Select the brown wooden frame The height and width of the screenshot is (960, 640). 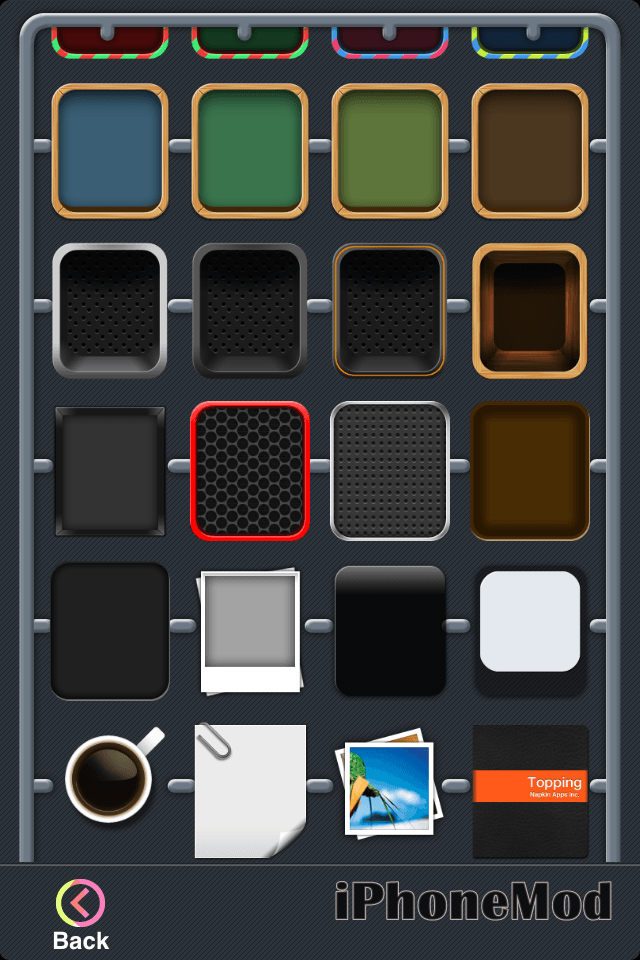click(x=530, y=150)
